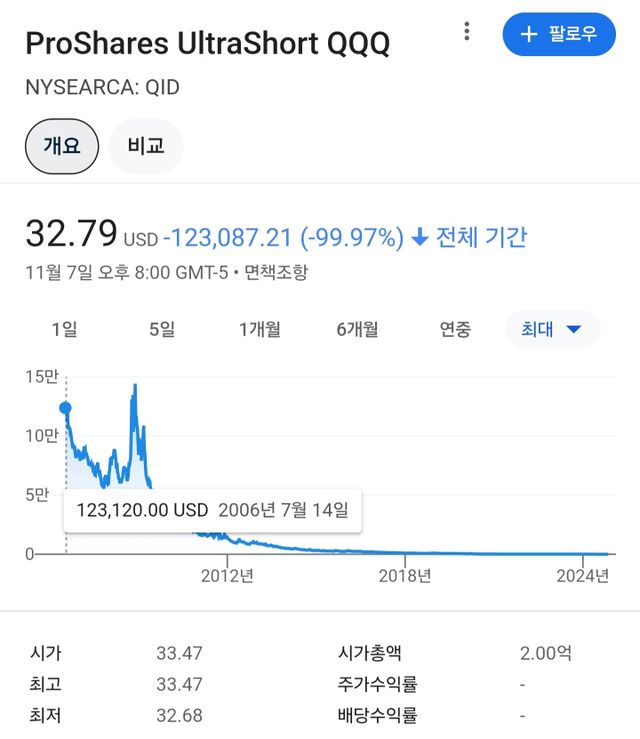
Task: Open the three-dot overflow menu
Action: [x=466, y=32]
